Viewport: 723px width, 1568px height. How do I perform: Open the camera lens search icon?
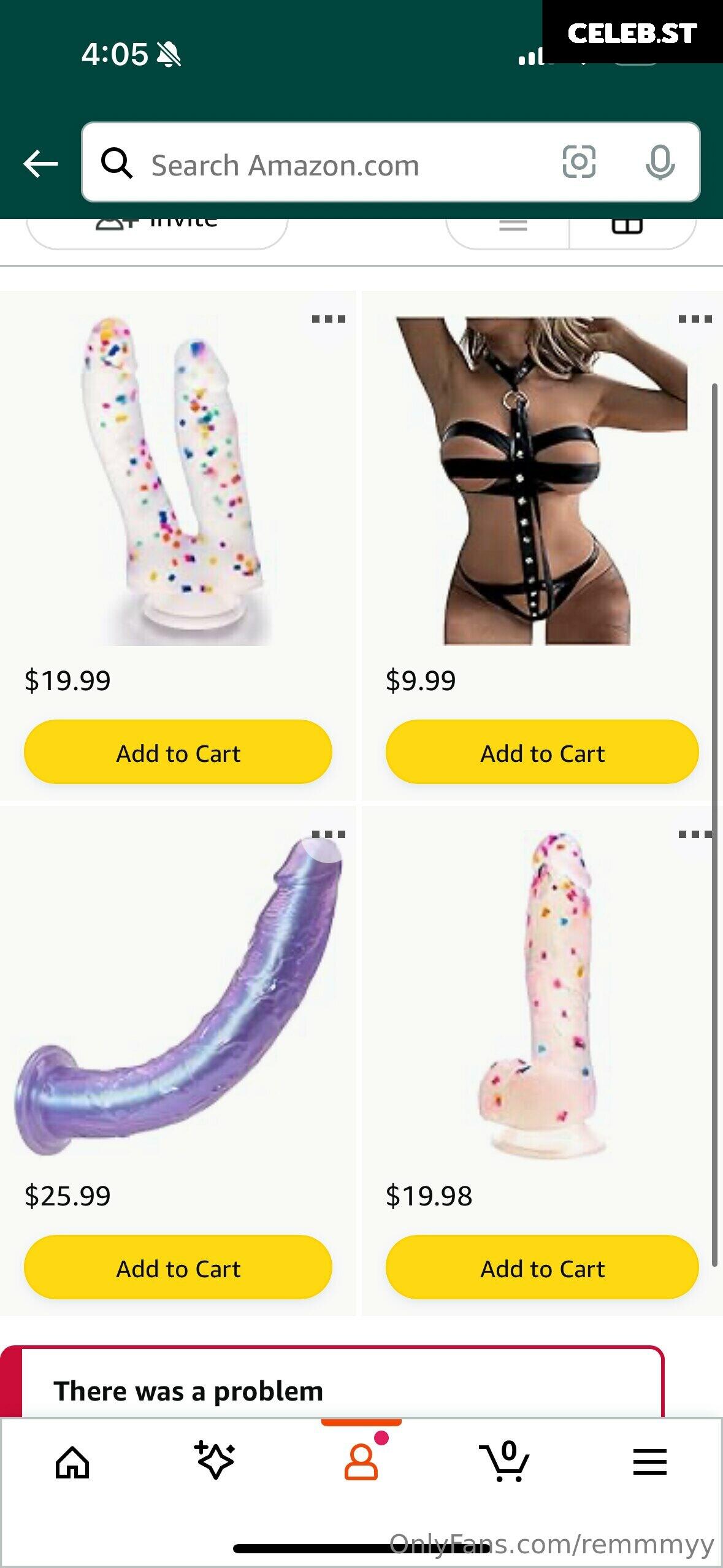pyautogui.click(x=579, y=163)
